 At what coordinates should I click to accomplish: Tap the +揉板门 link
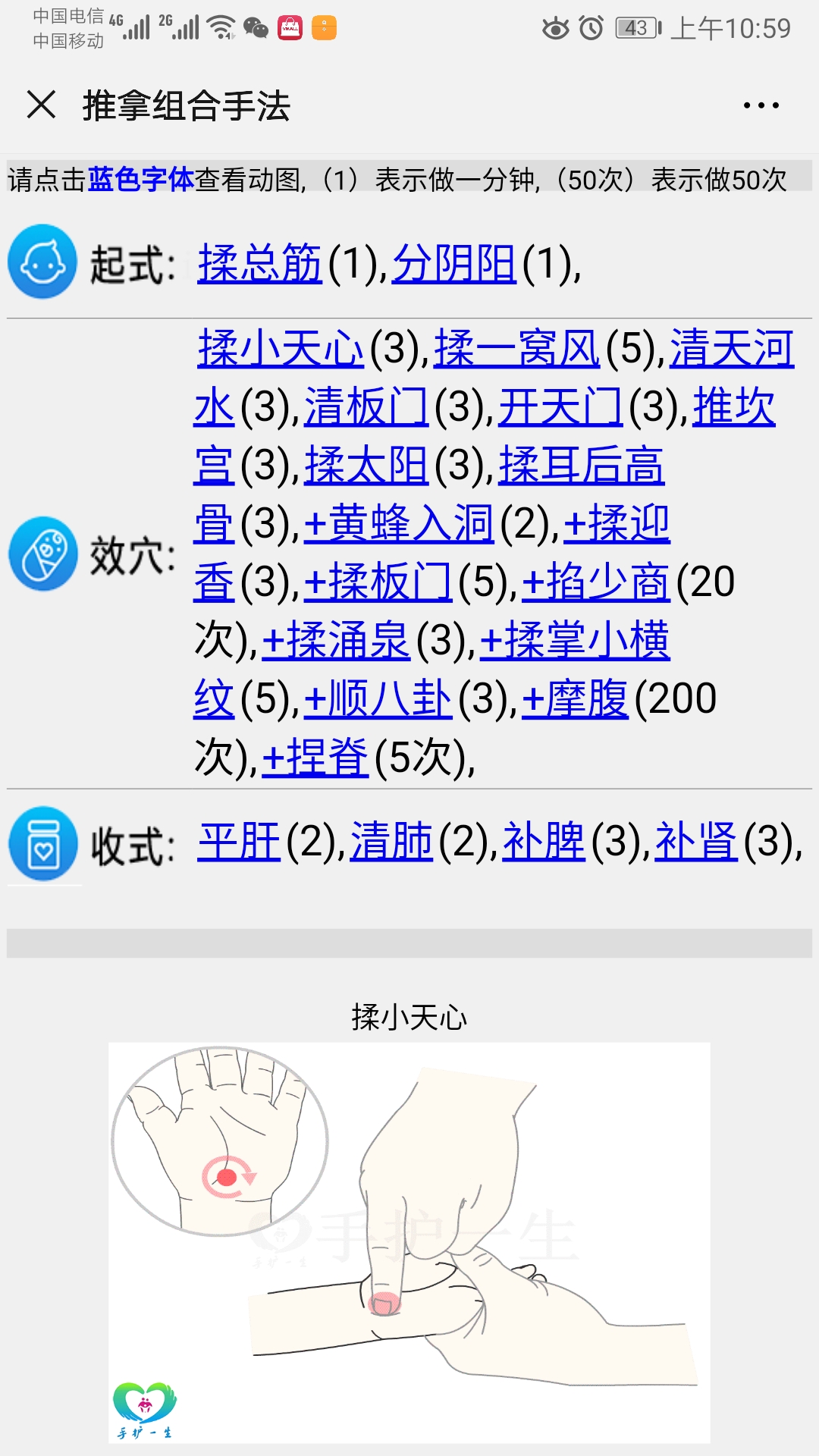coord(378,582)
